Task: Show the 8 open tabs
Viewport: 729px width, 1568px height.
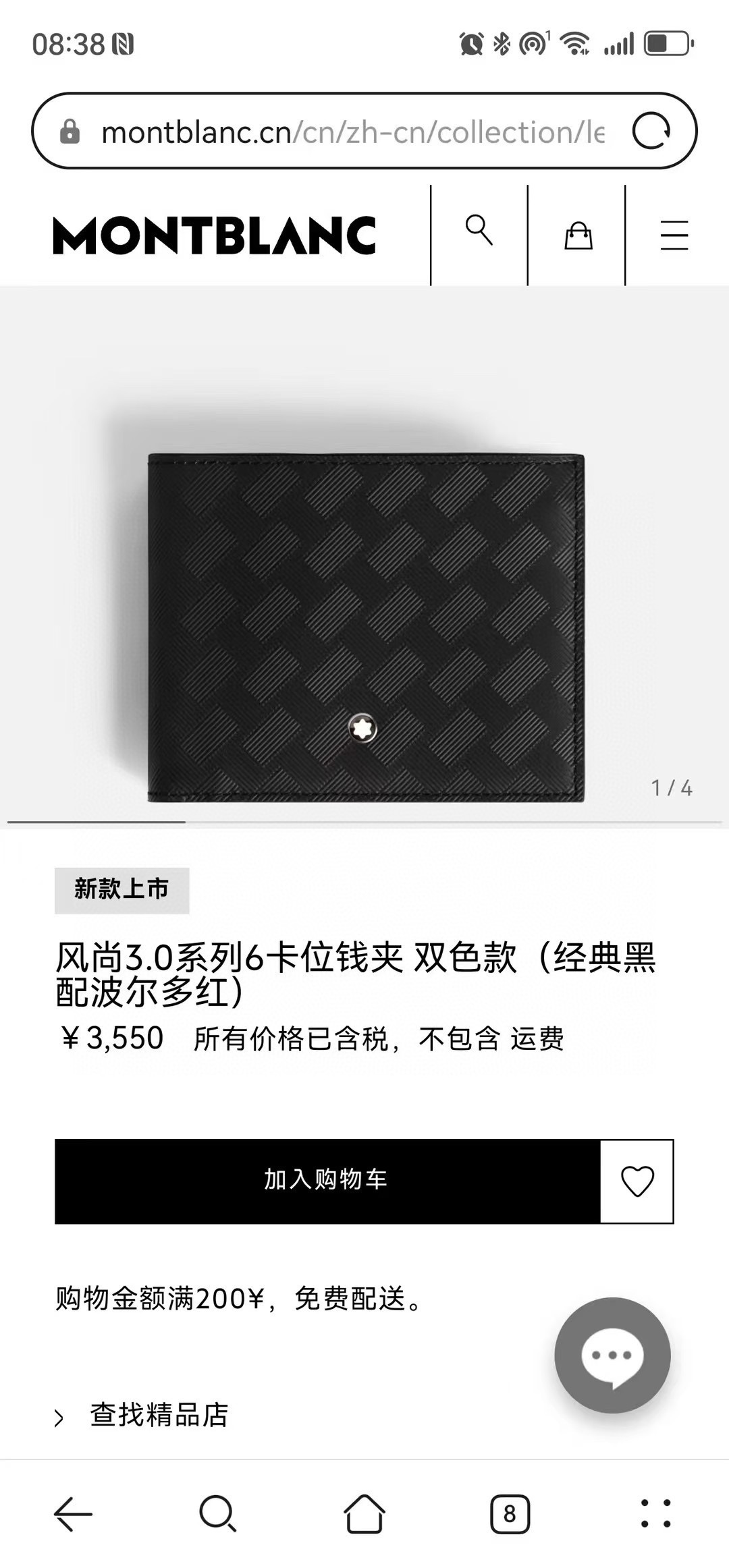Action: (x=510, y=1514)
